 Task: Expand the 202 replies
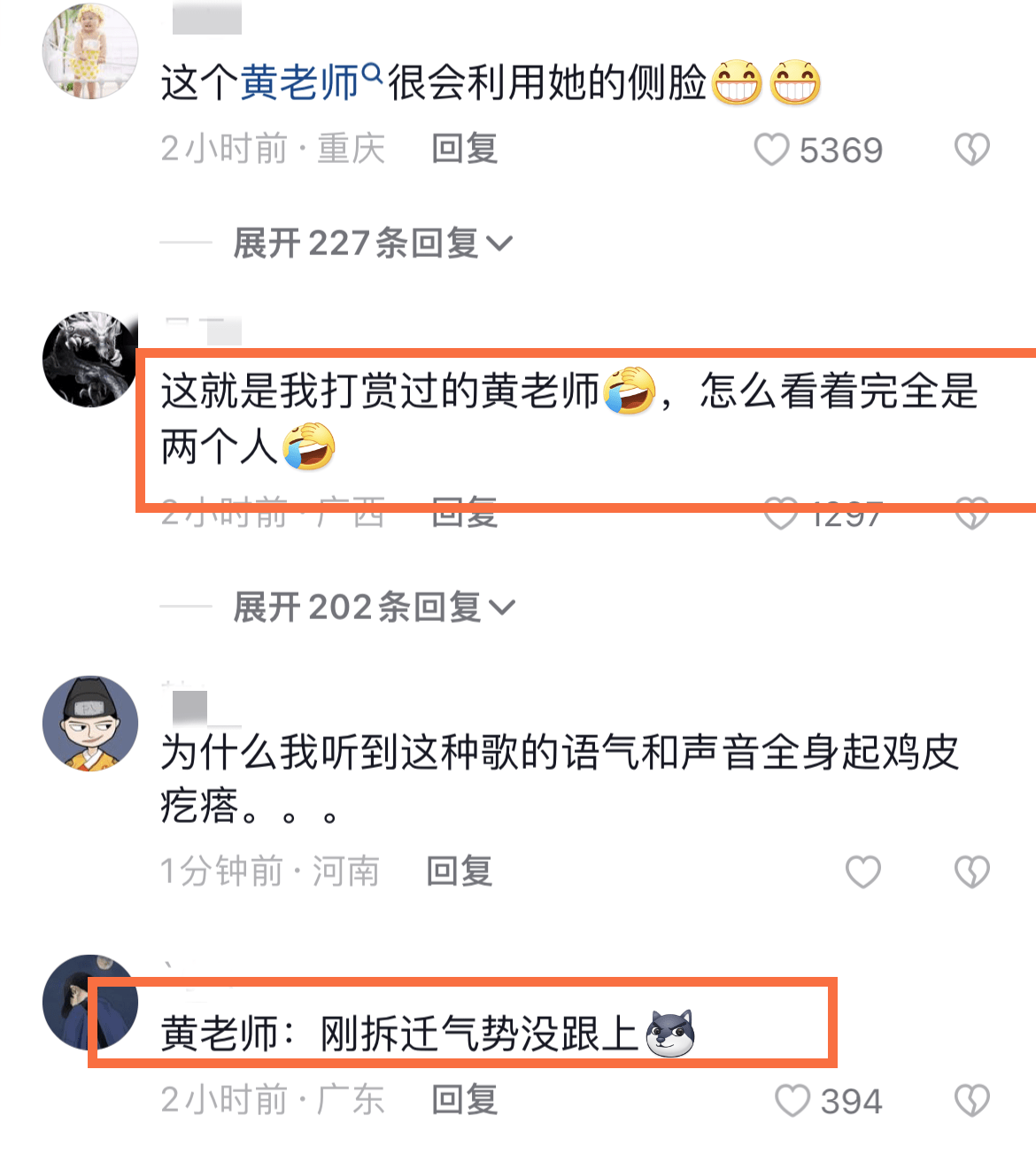[x=374, y=607]
